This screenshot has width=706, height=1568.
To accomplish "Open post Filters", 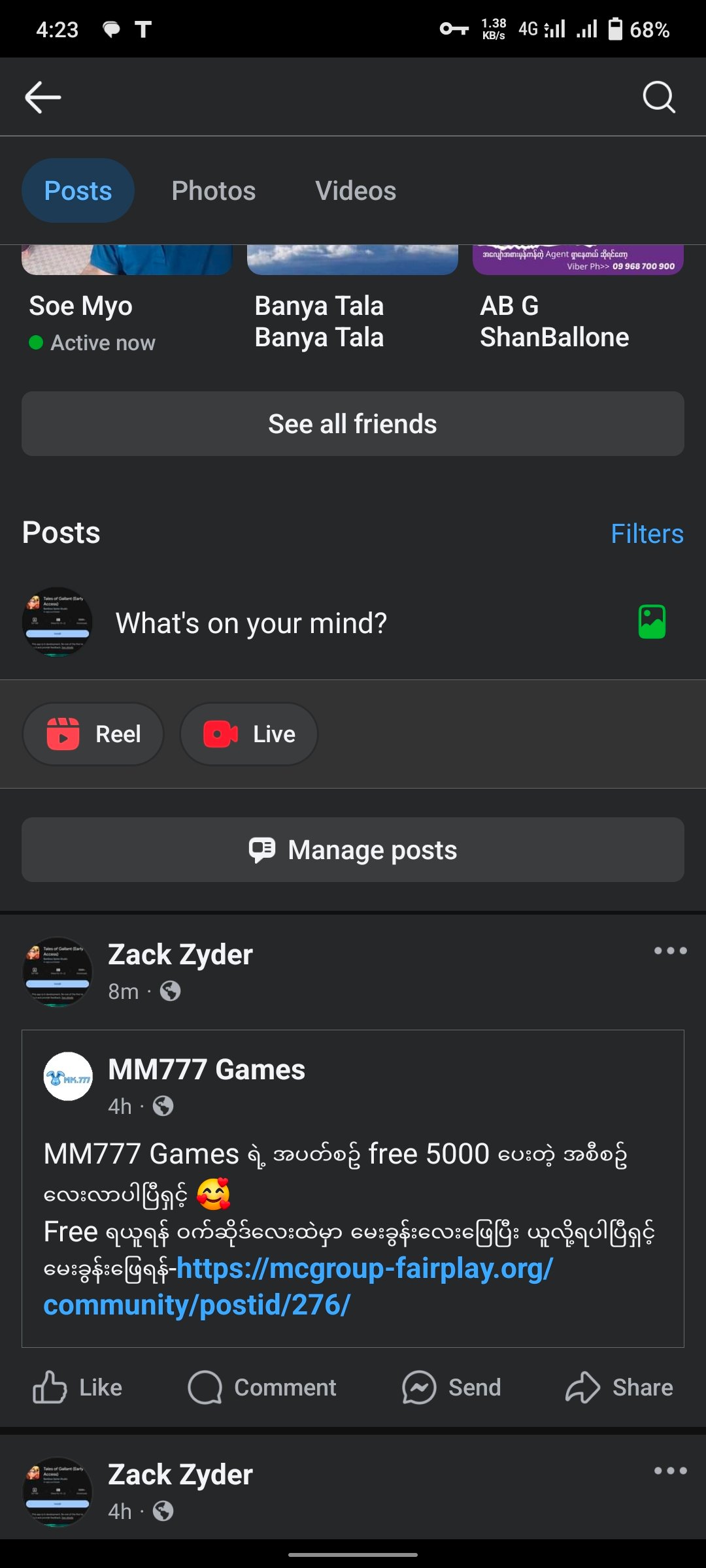I will pos(647,534).
